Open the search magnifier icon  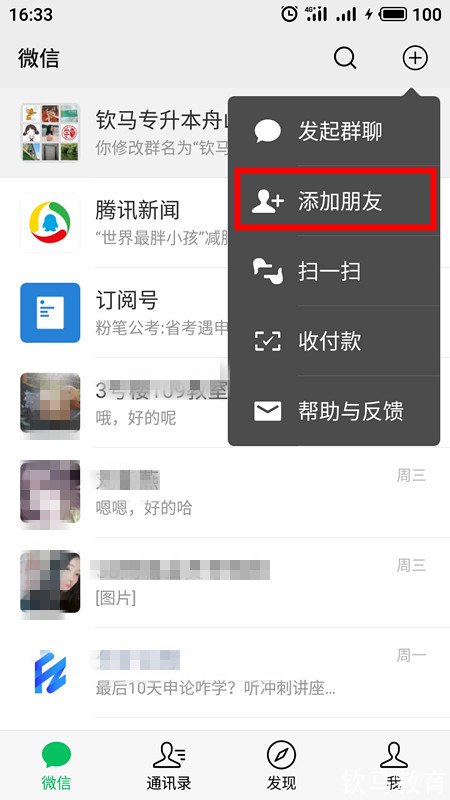tap(345, 58)
